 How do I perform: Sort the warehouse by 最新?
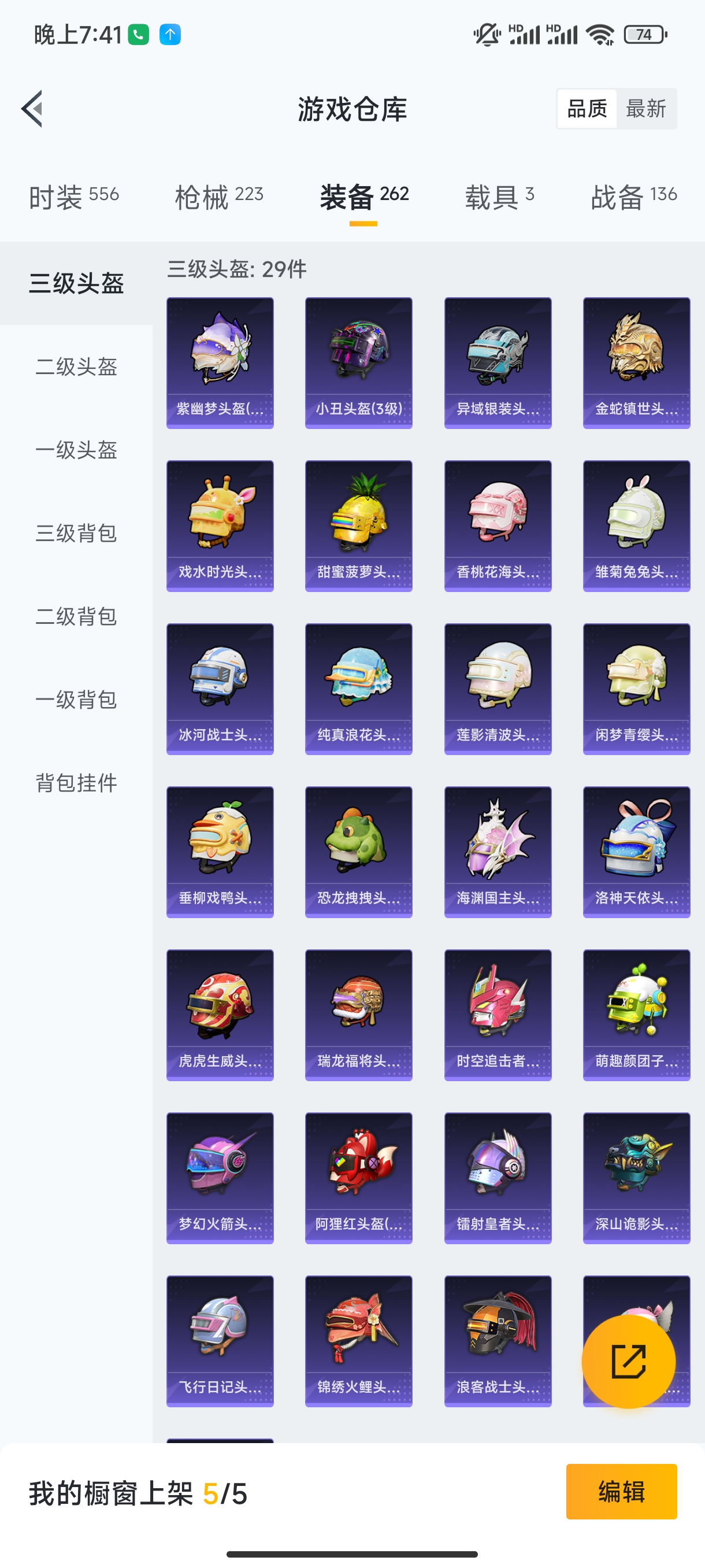point(645,109)
